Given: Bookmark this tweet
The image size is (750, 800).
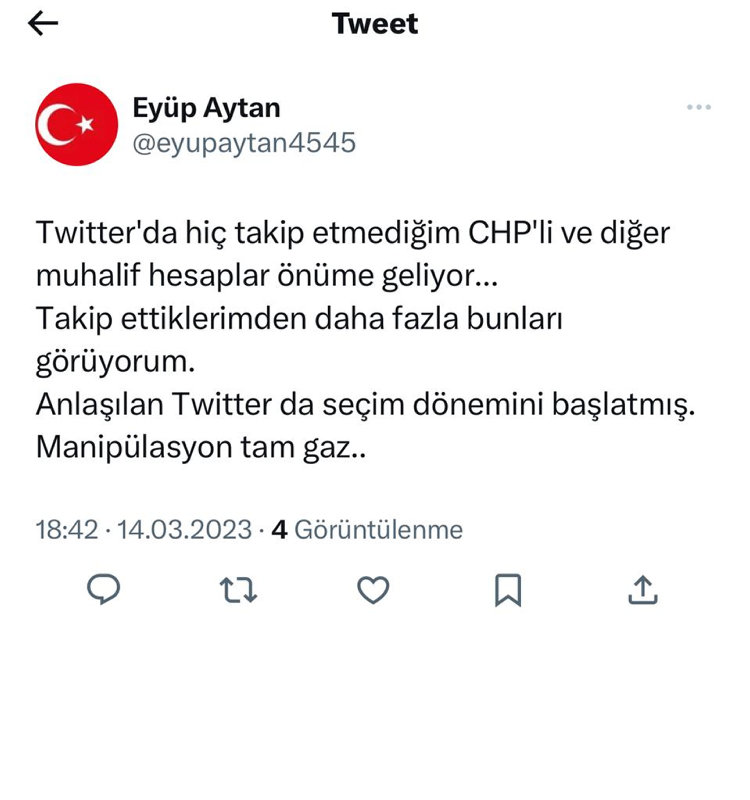Looking at the screenshot, I should (x=508, y=591).
